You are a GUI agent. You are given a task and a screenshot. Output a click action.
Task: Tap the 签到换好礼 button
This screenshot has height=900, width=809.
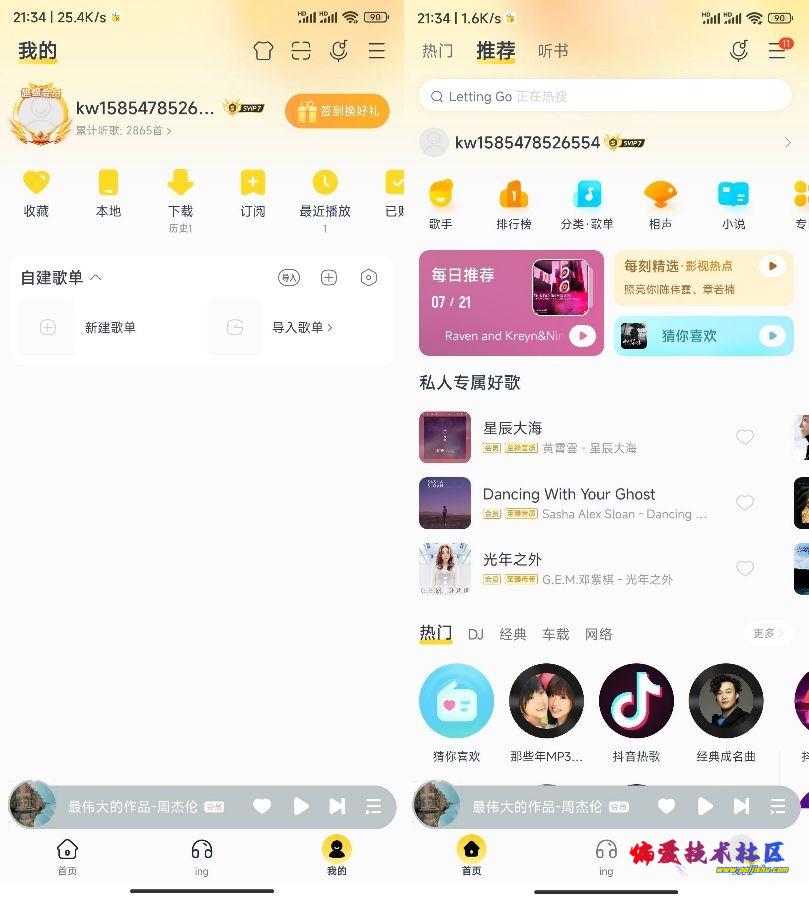click(x=337, y=111)
